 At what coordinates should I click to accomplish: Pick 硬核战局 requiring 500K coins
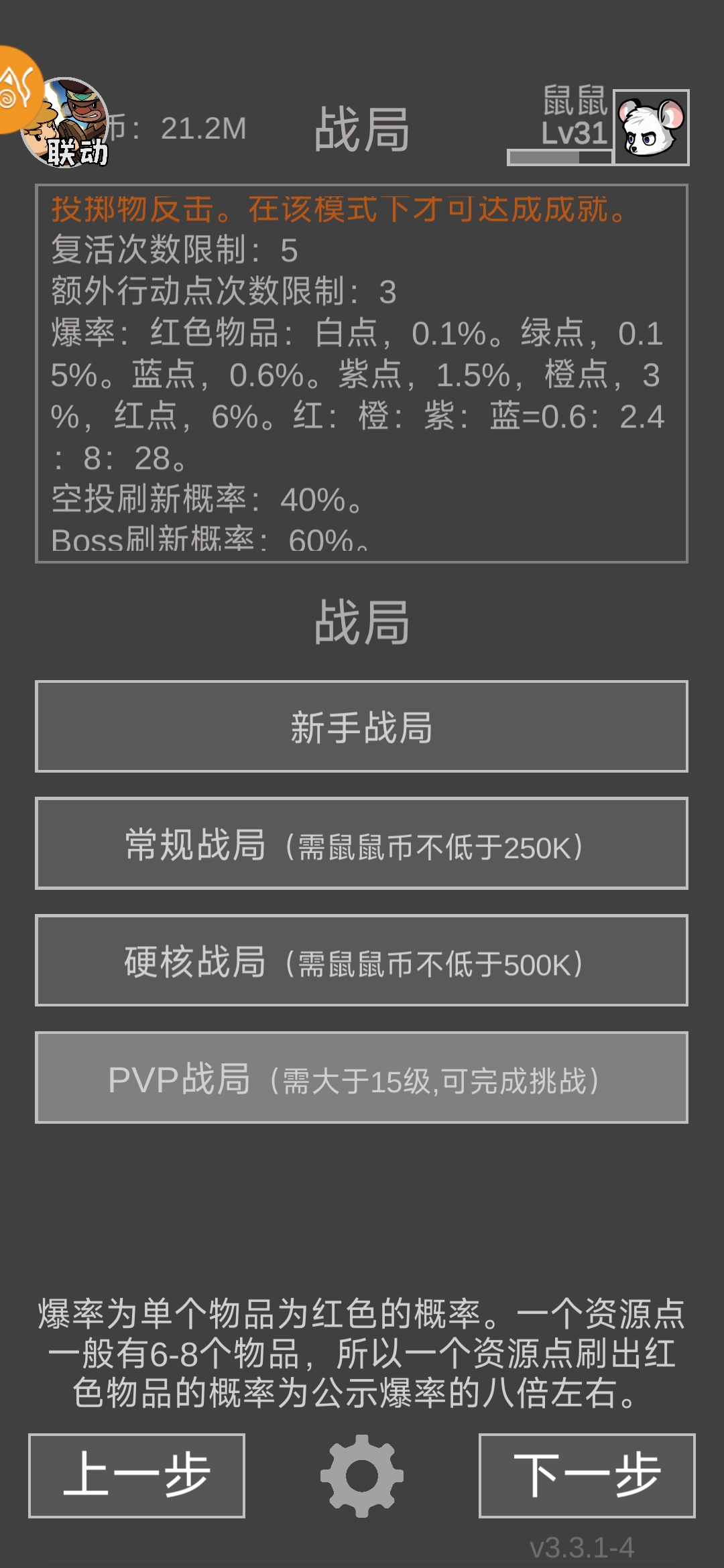tap(361, 960)
